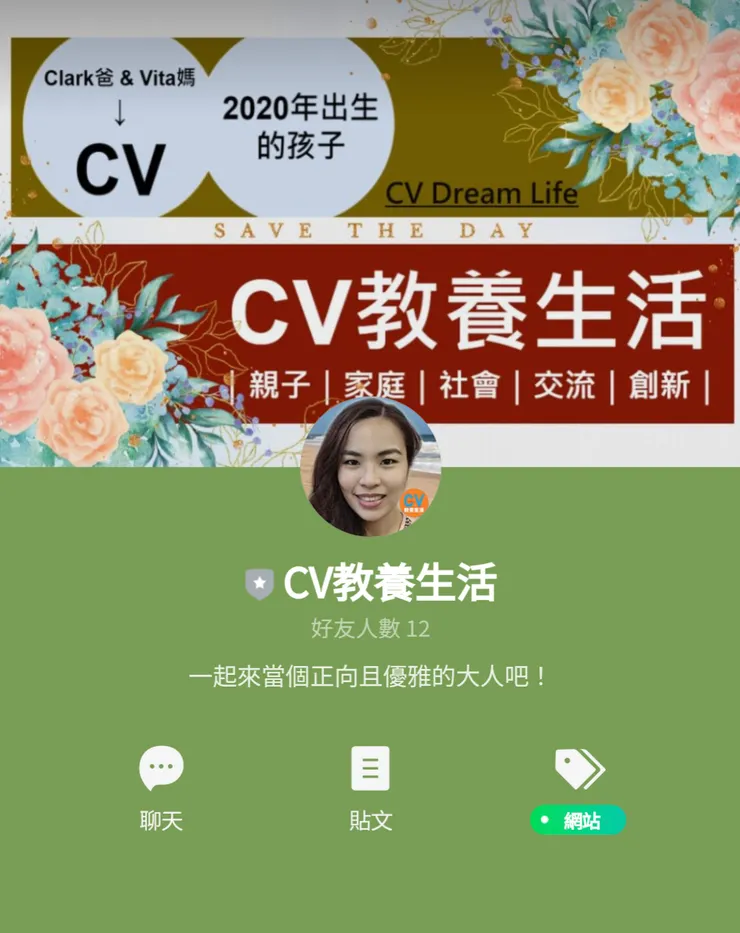740x933 pixels.
Task: Open the cover banner image fully
Action: (x=370, y=200)
